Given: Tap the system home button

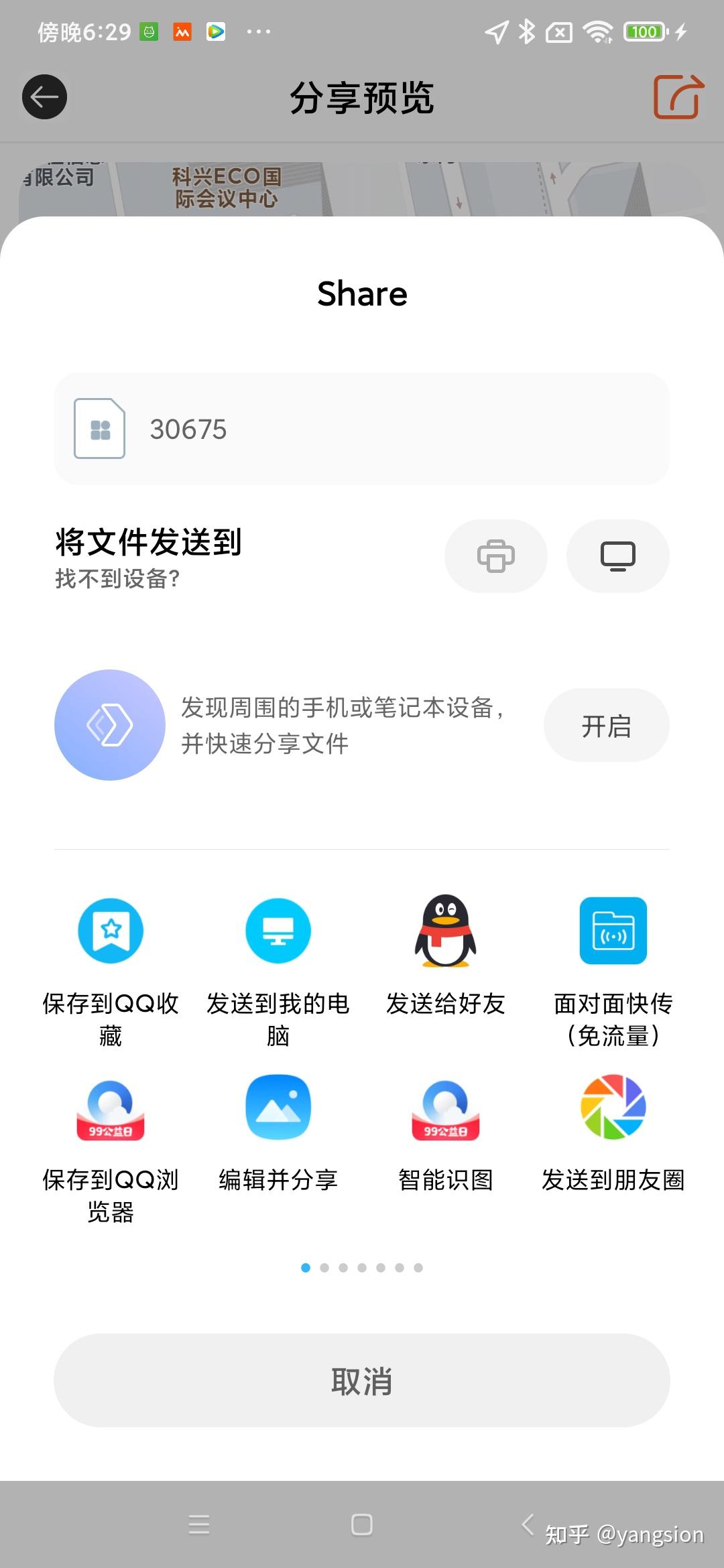Looking at the screenshot, I should [362, 1524].
